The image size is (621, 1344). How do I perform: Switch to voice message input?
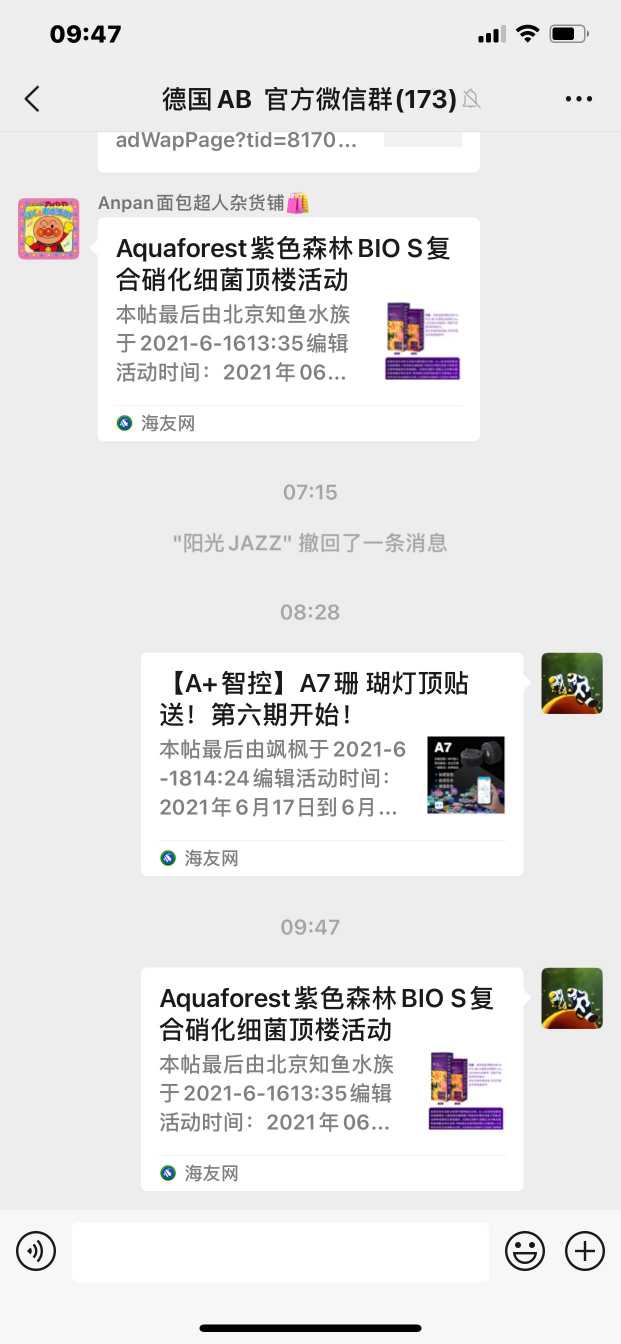36,1251
